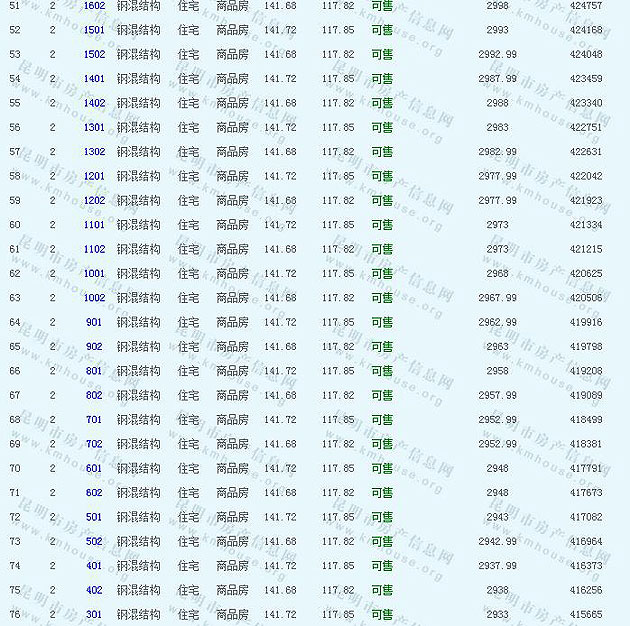Open room 1501 details link

(x=94, y=30)
